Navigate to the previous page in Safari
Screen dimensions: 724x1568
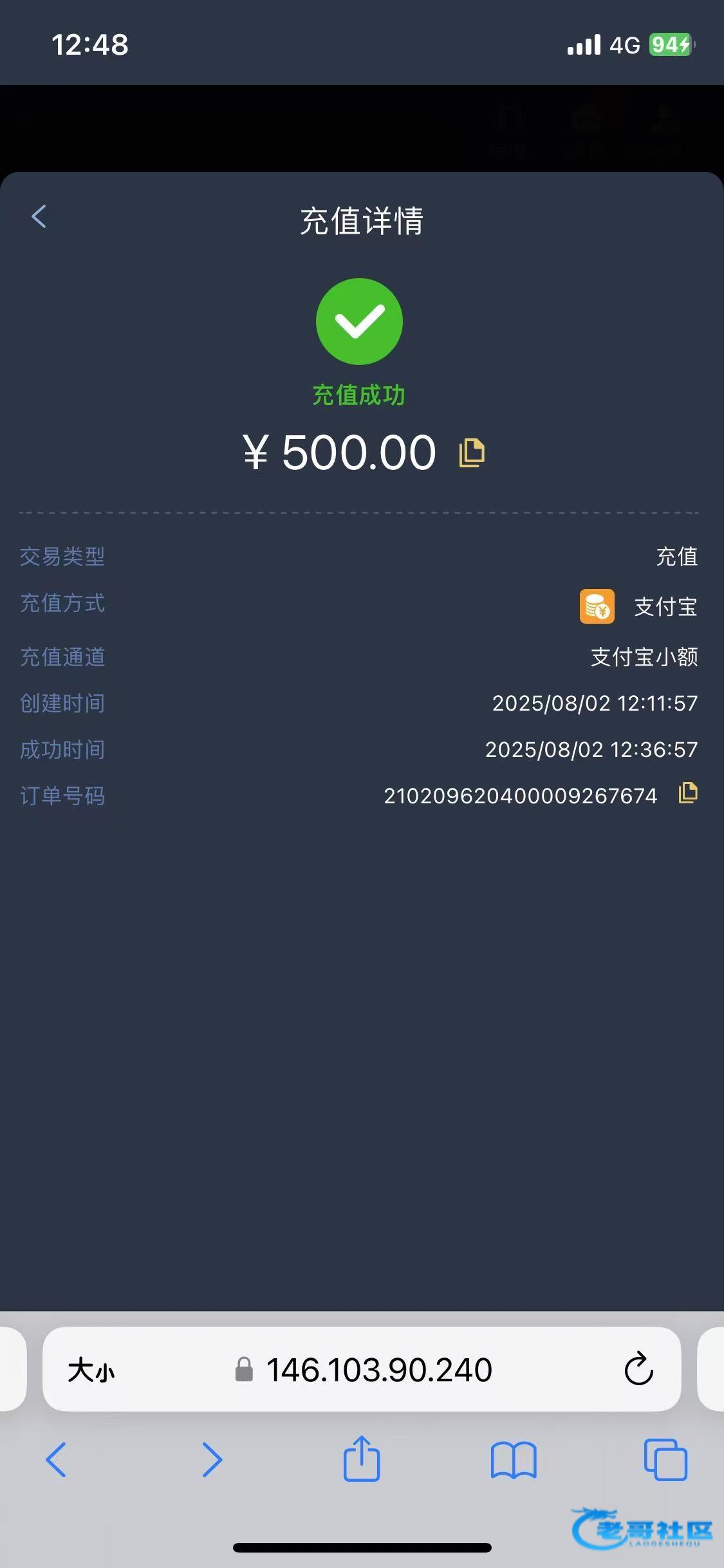click(56, 1459)
